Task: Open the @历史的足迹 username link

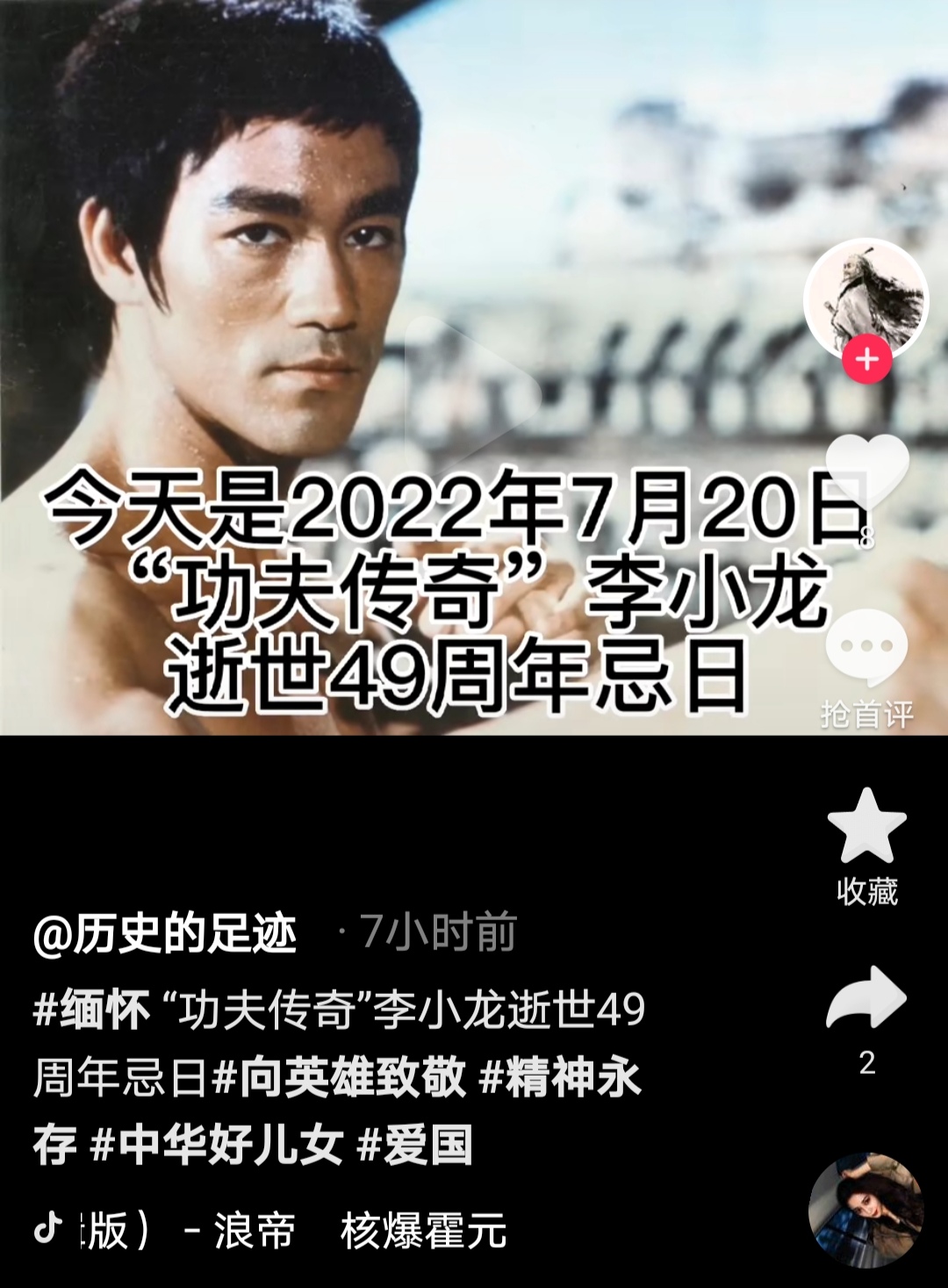Action: (x=165, y=932)
